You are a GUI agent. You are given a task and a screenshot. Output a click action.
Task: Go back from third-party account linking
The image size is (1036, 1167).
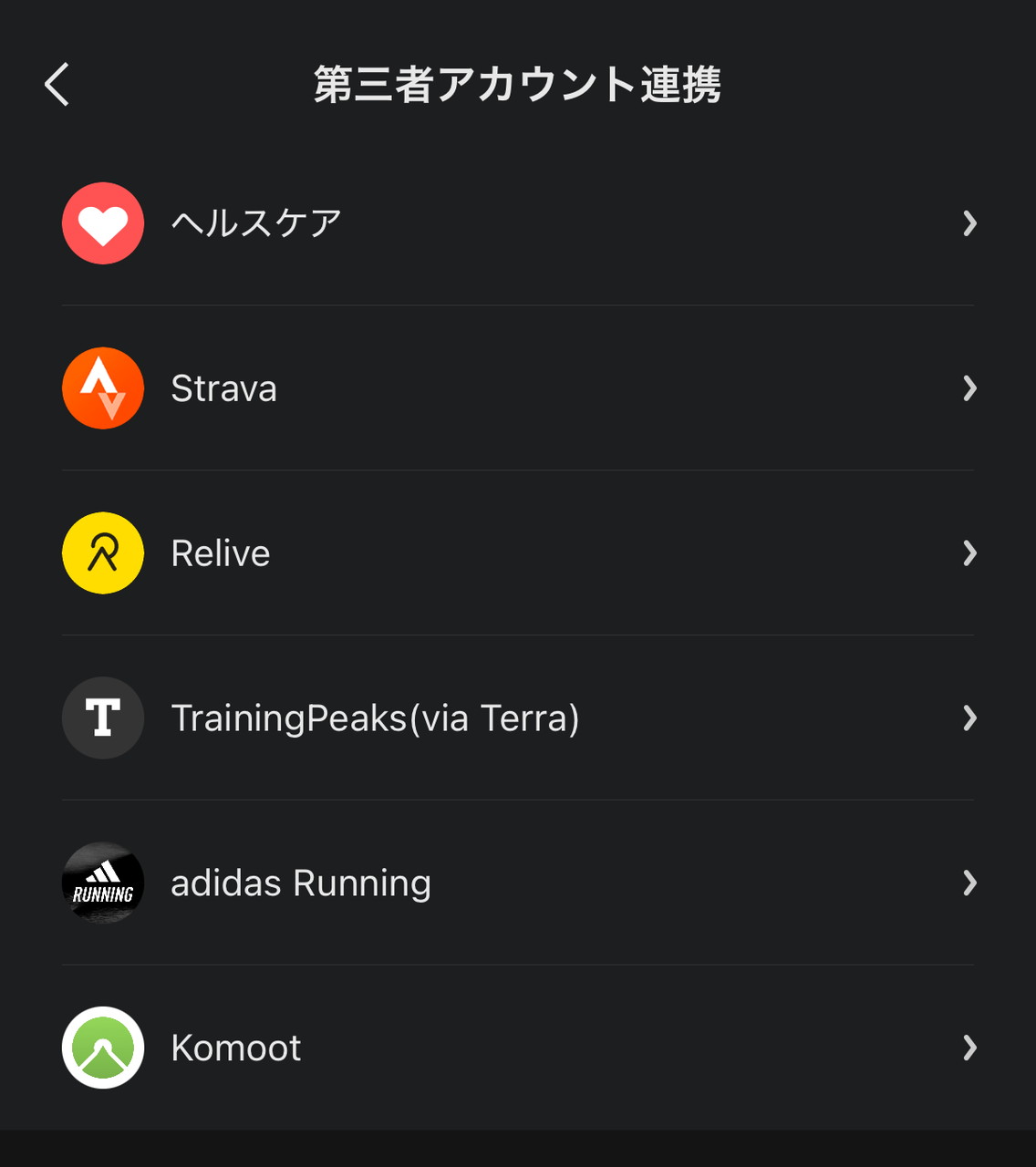[57, 85]
